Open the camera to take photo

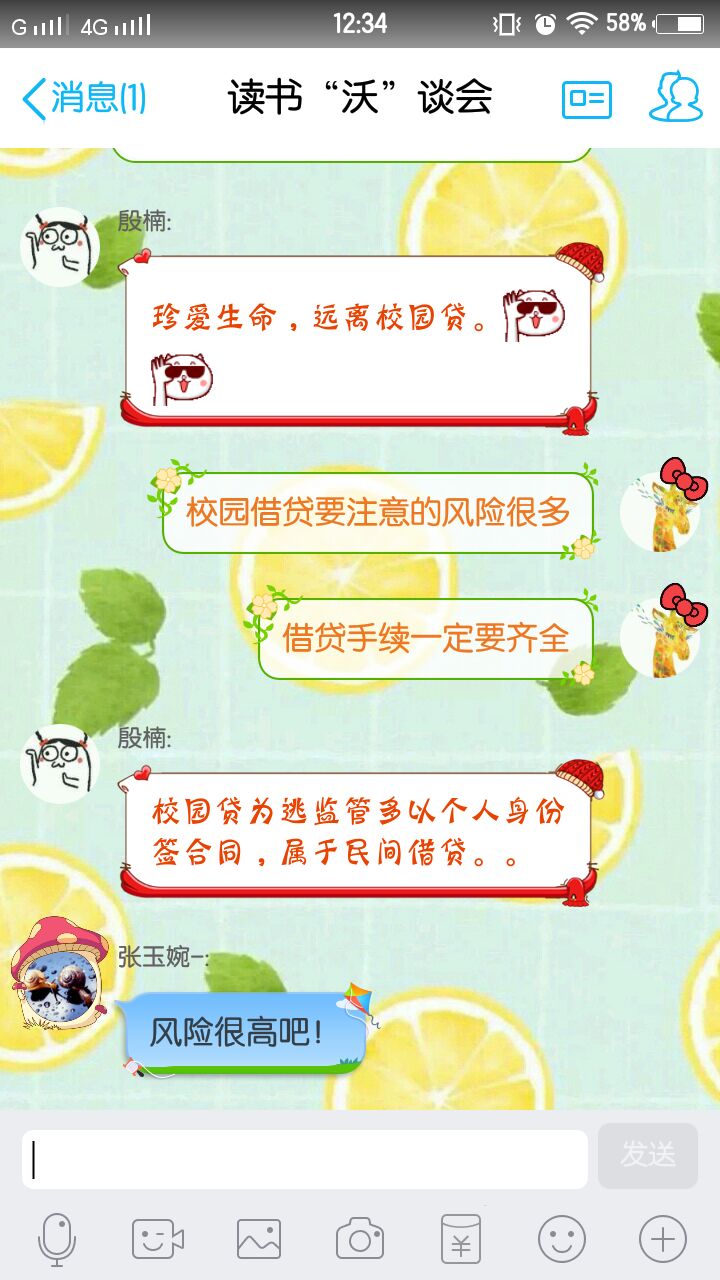[359, 1241]
